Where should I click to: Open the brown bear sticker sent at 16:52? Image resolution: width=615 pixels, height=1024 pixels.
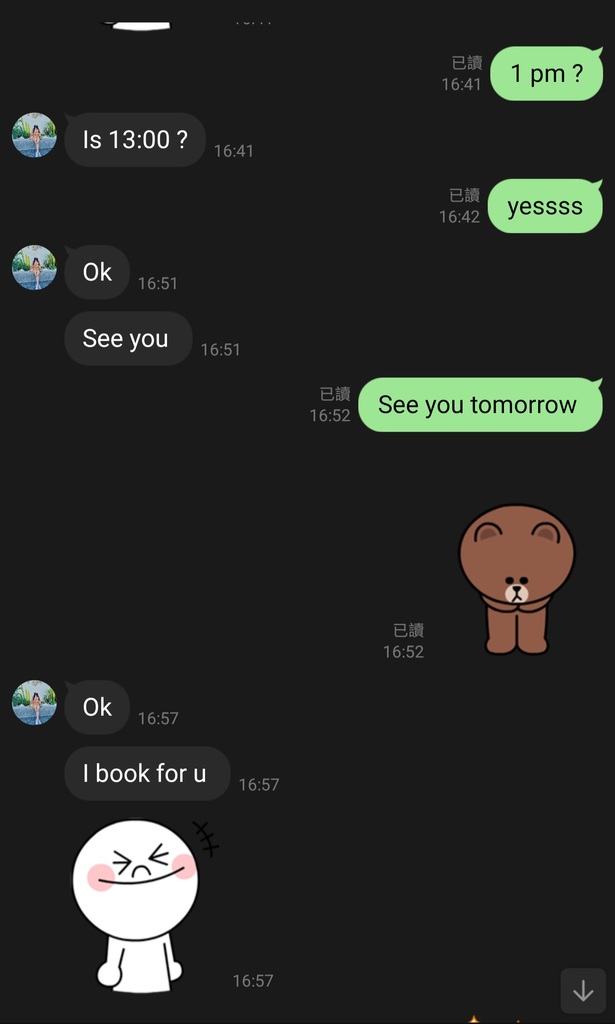pos(516,579)
